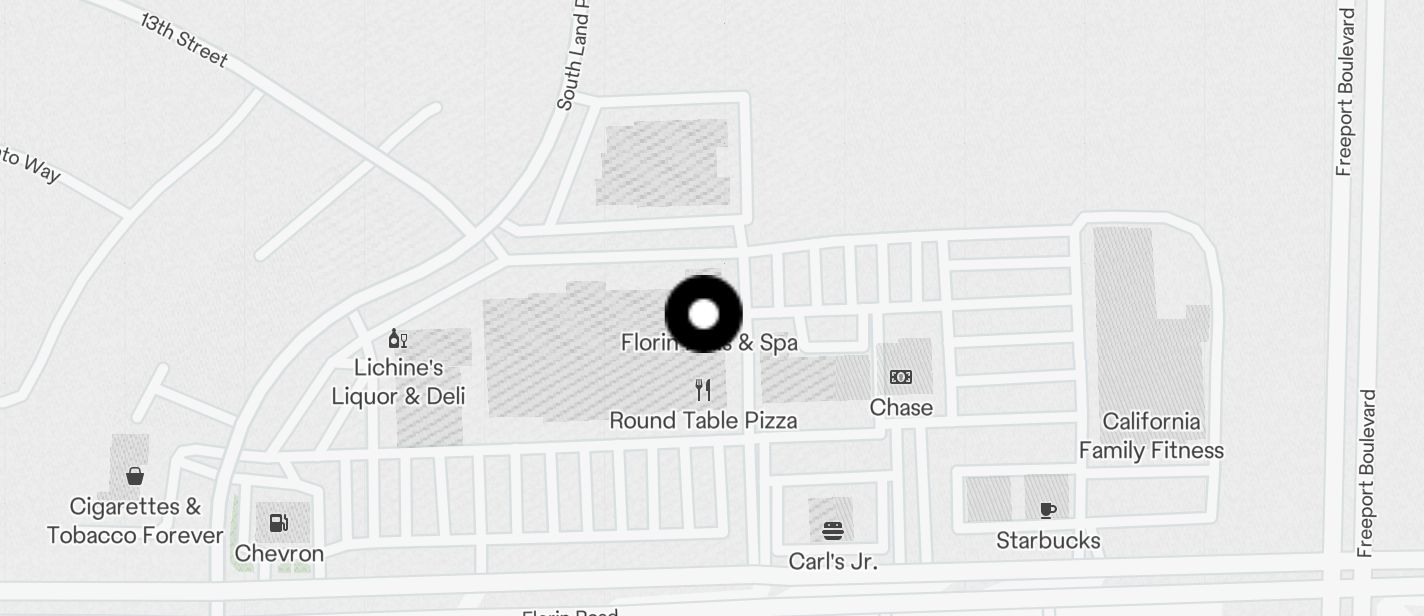
Task: Open the Chevron gas station marker
Action: pyautogui.click(x=279, y=523)
